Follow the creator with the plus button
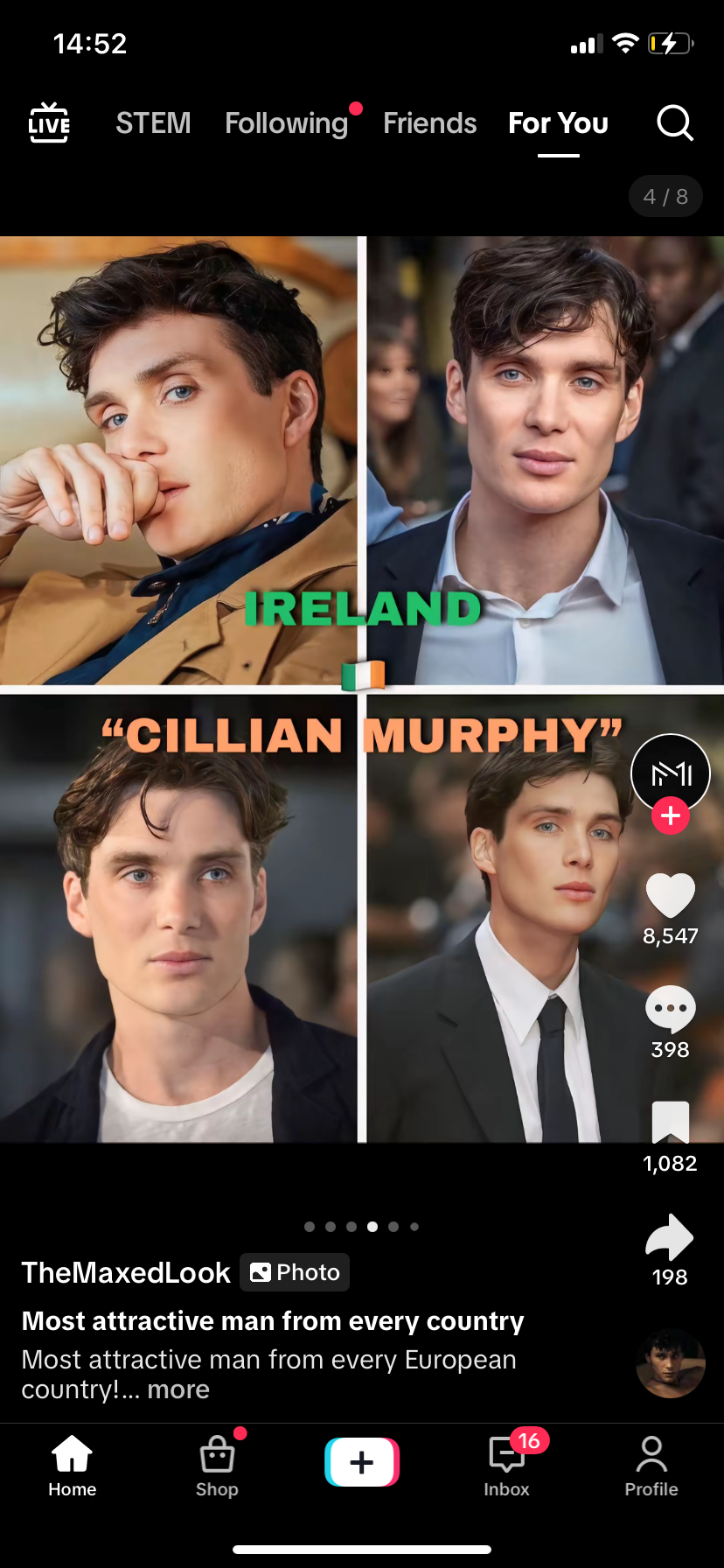This screenshot has height=1568, width=724. click(671, 816)
